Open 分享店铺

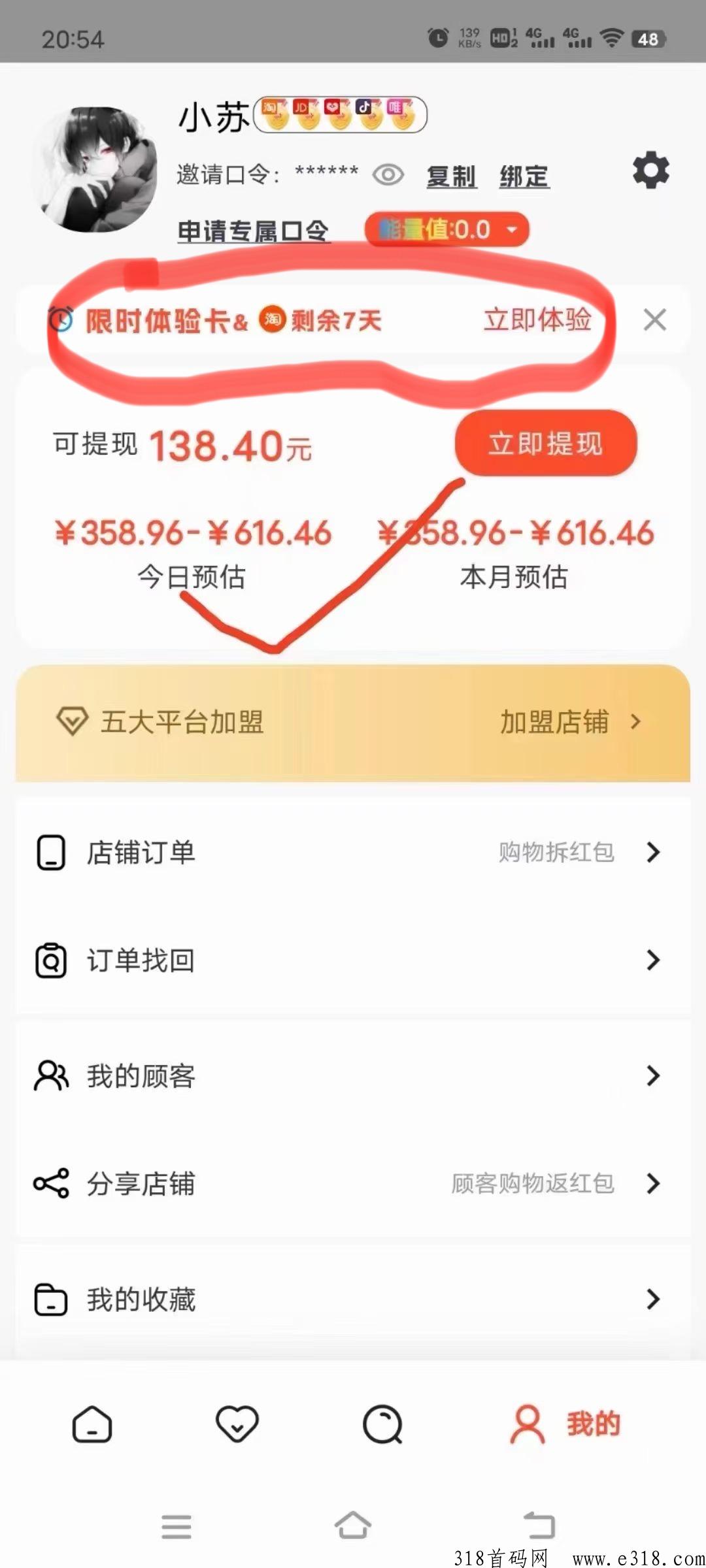353,1183
